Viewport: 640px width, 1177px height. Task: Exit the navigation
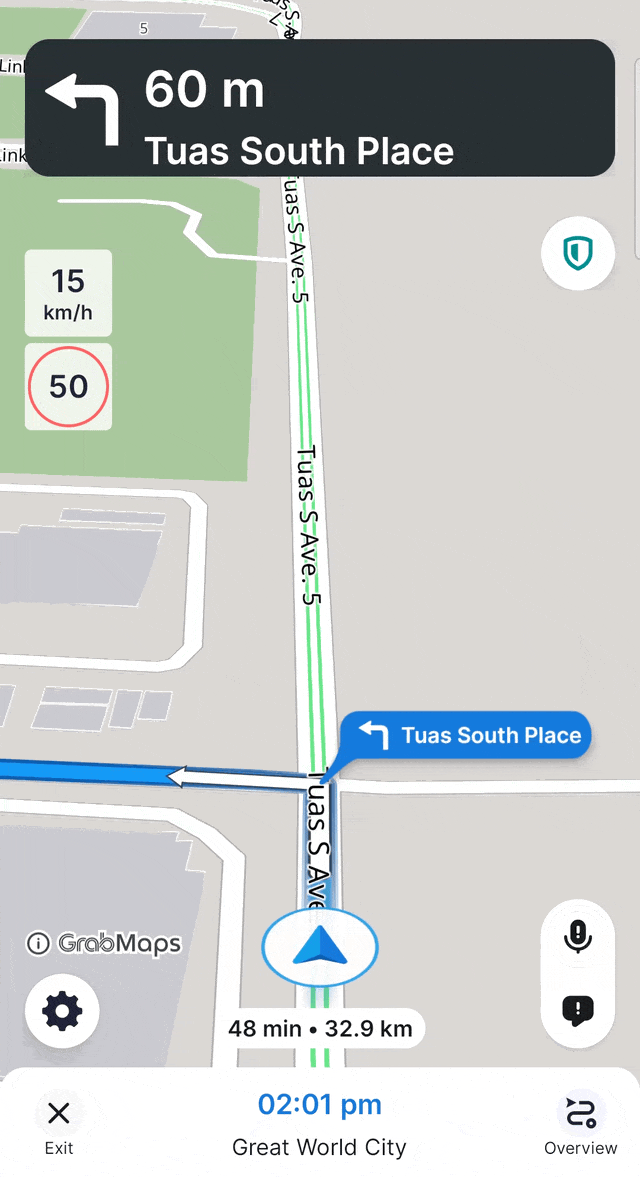[59, 1124]
